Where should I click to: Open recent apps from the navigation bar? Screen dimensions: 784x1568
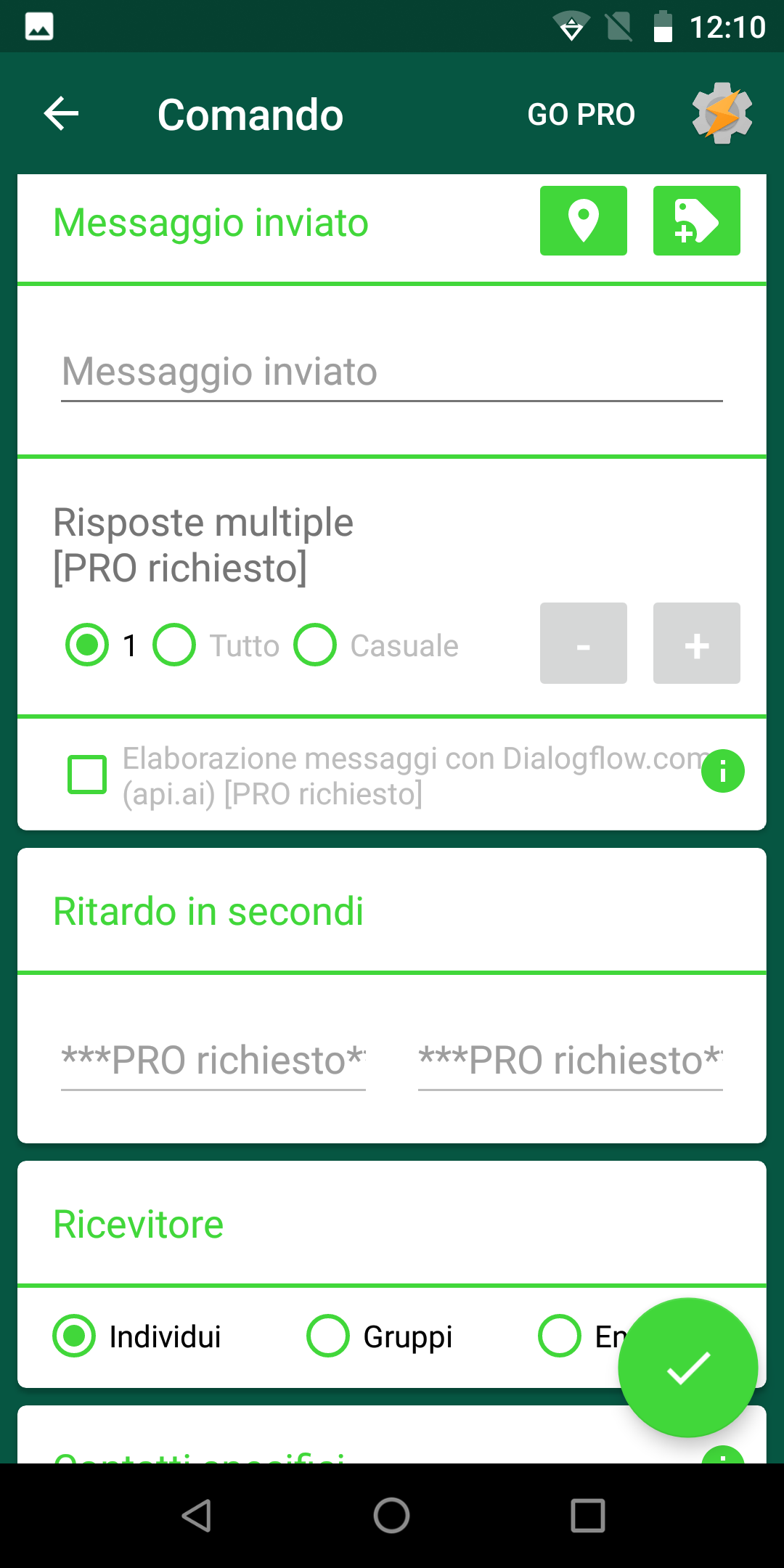[x=588, y=1516]
